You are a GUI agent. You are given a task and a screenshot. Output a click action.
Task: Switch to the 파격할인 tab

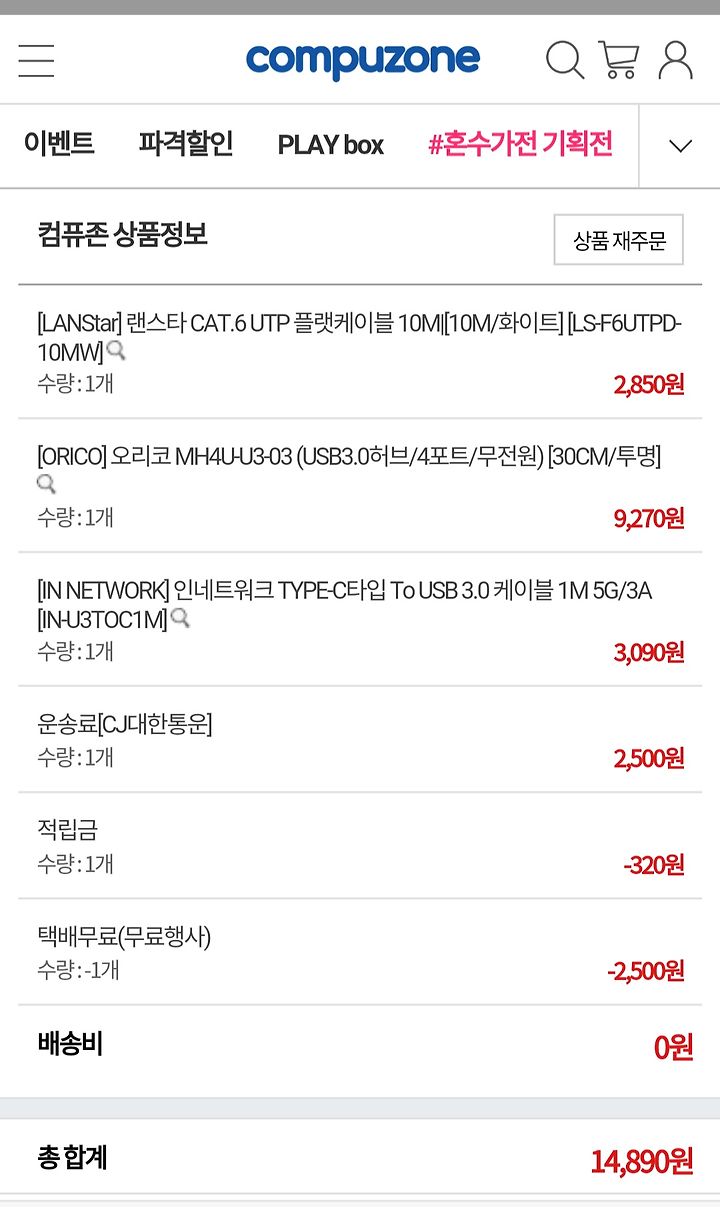pyautogui.click(x=186, y=144)
